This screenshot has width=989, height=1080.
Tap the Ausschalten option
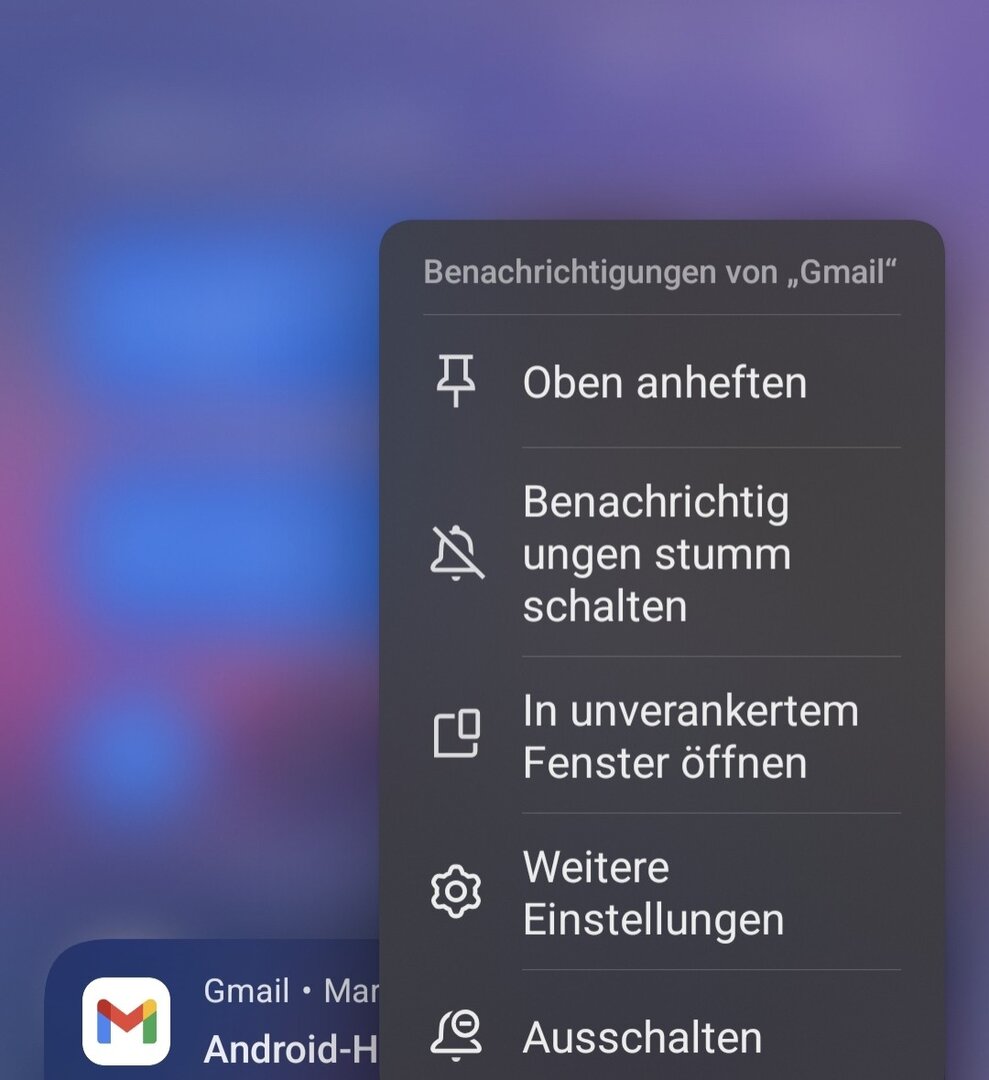click(662, 1038)
